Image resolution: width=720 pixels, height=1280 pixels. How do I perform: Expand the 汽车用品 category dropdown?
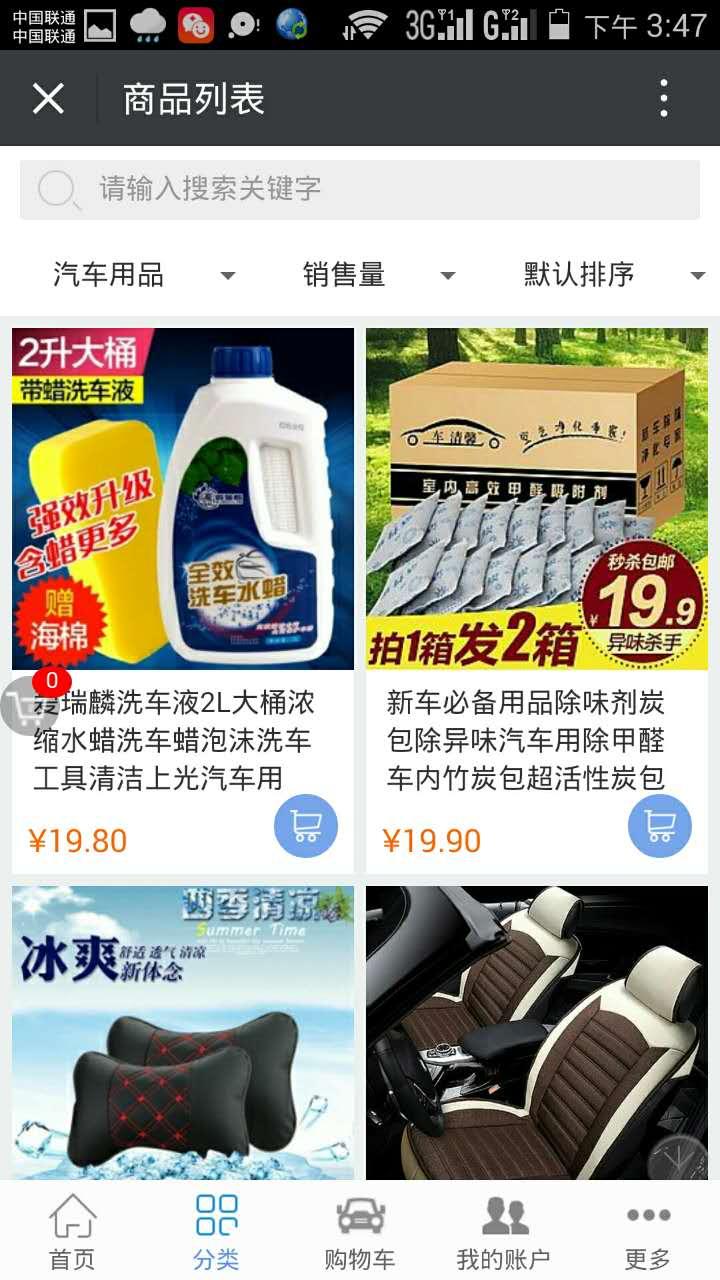pyautogui.click(x=143, y=275)
